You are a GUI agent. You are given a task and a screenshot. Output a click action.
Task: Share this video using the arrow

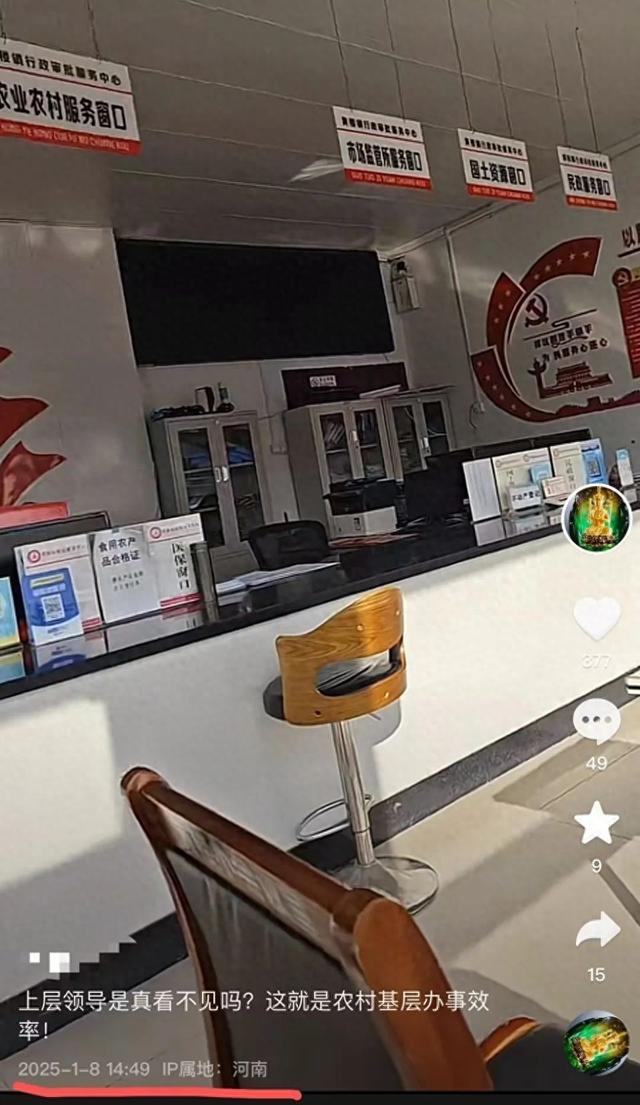click(598, 930)
